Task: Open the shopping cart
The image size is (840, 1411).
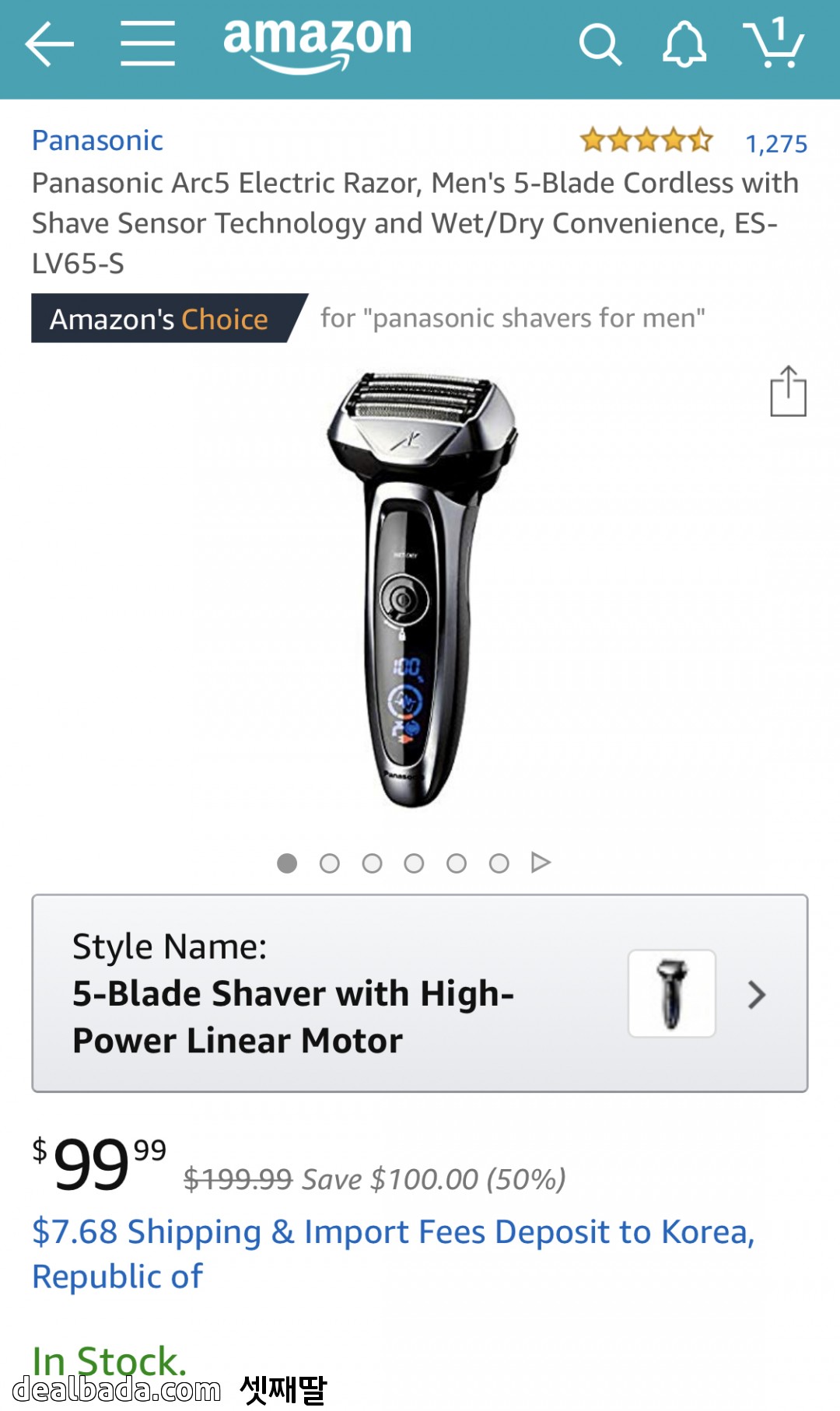Action: click(x=774, y=44)
